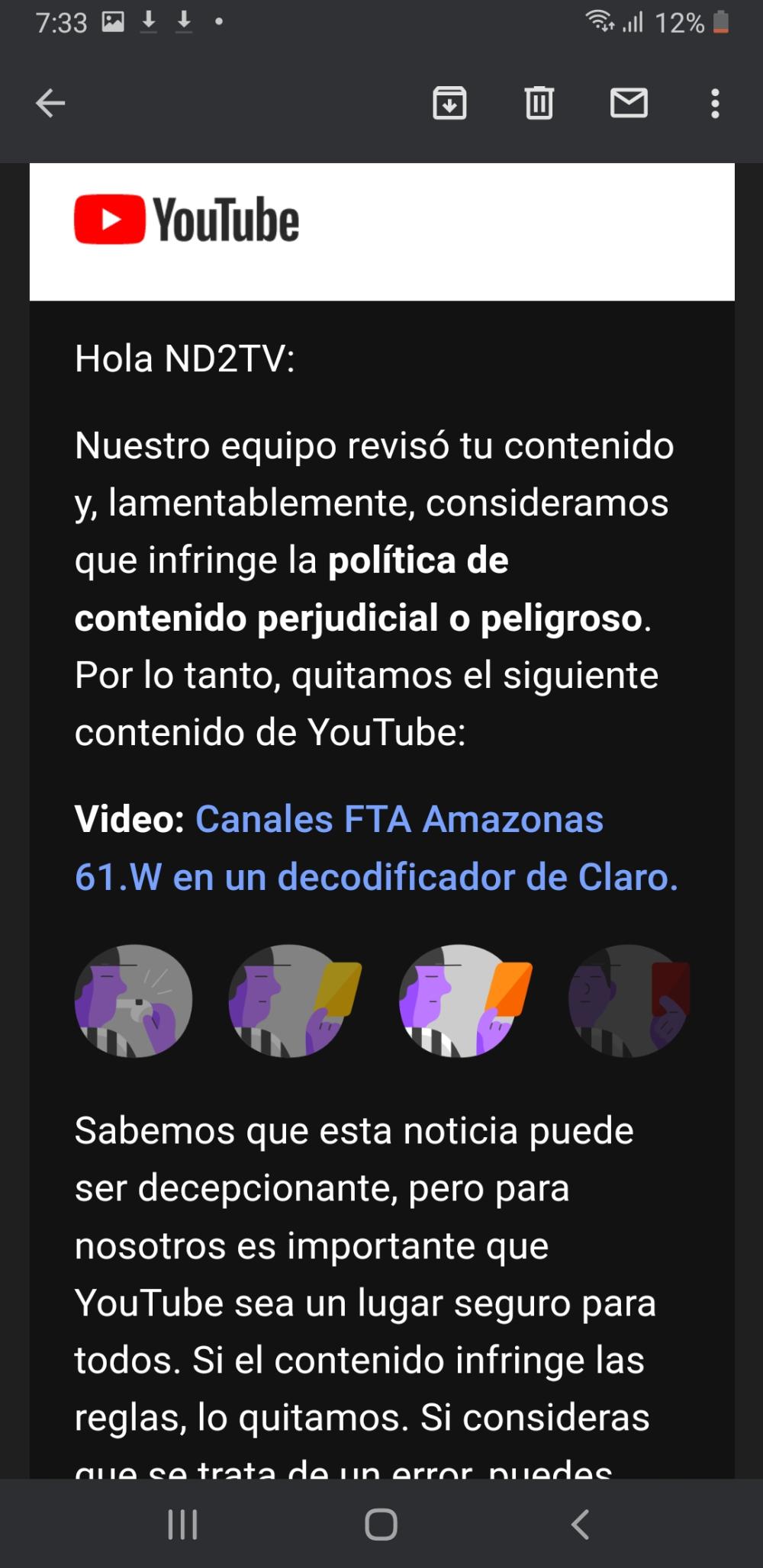Tap the back arrow in the top toolbar

pos(49,104)
